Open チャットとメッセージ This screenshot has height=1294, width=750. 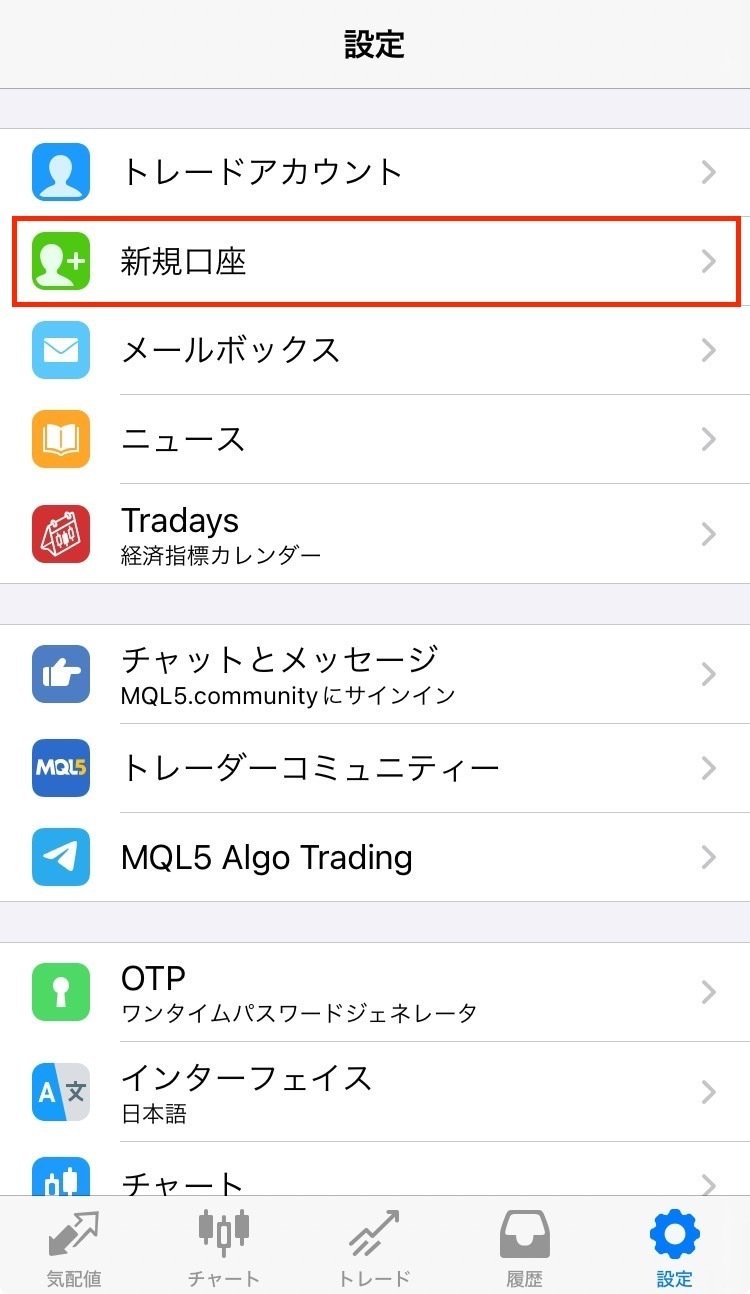[x=375, y=674]
